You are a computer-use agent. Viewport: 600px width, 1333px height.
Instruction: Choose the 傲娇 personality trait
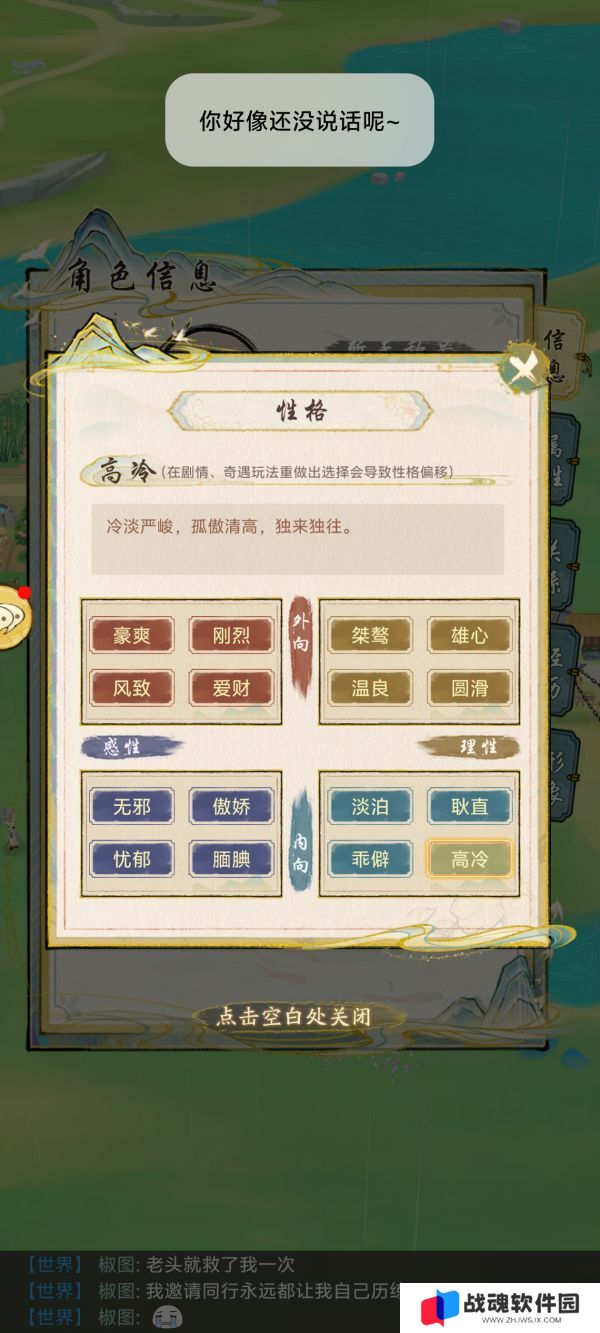[231, 806]
